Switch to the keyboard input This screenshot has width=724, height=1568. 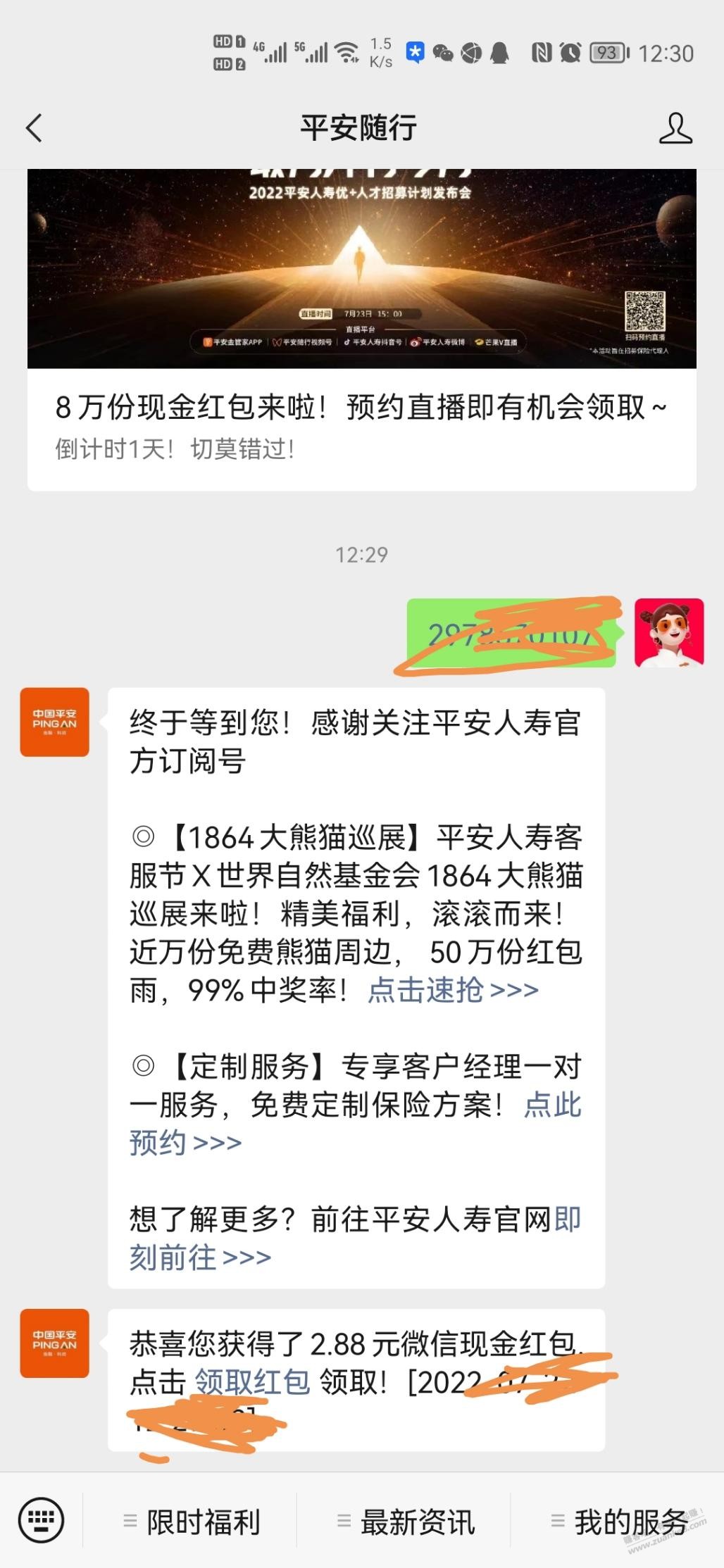click(41, 1520)
